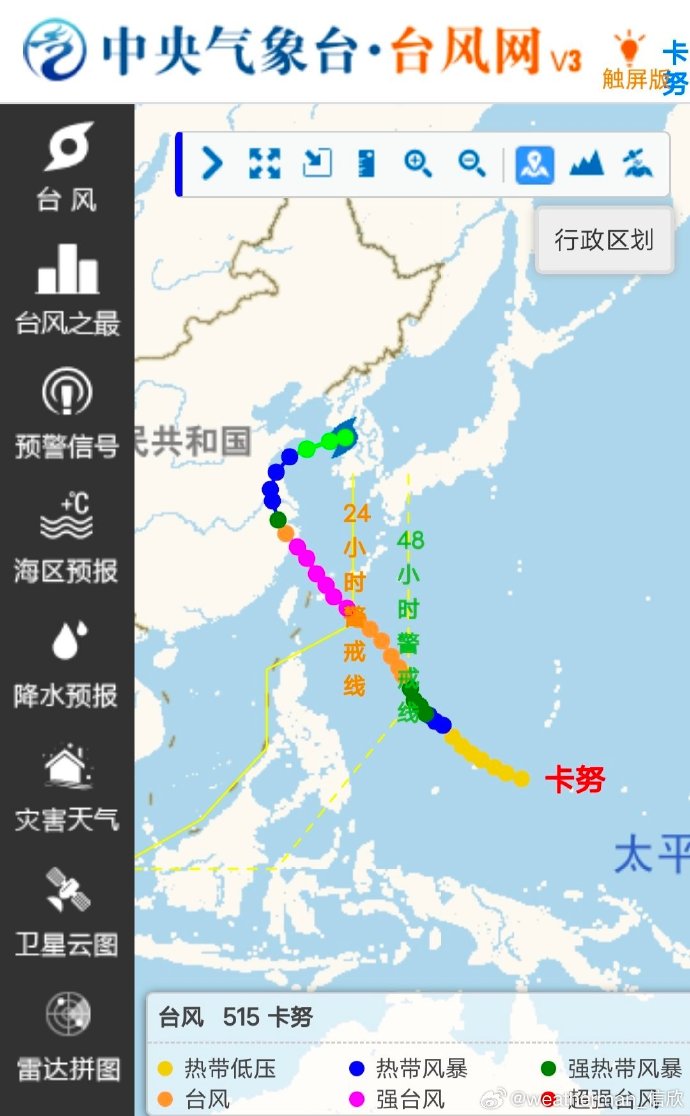Open 雷达拼图 radar mosaic
Screen dimensions: 690x1116
[x=67, y=1036]
